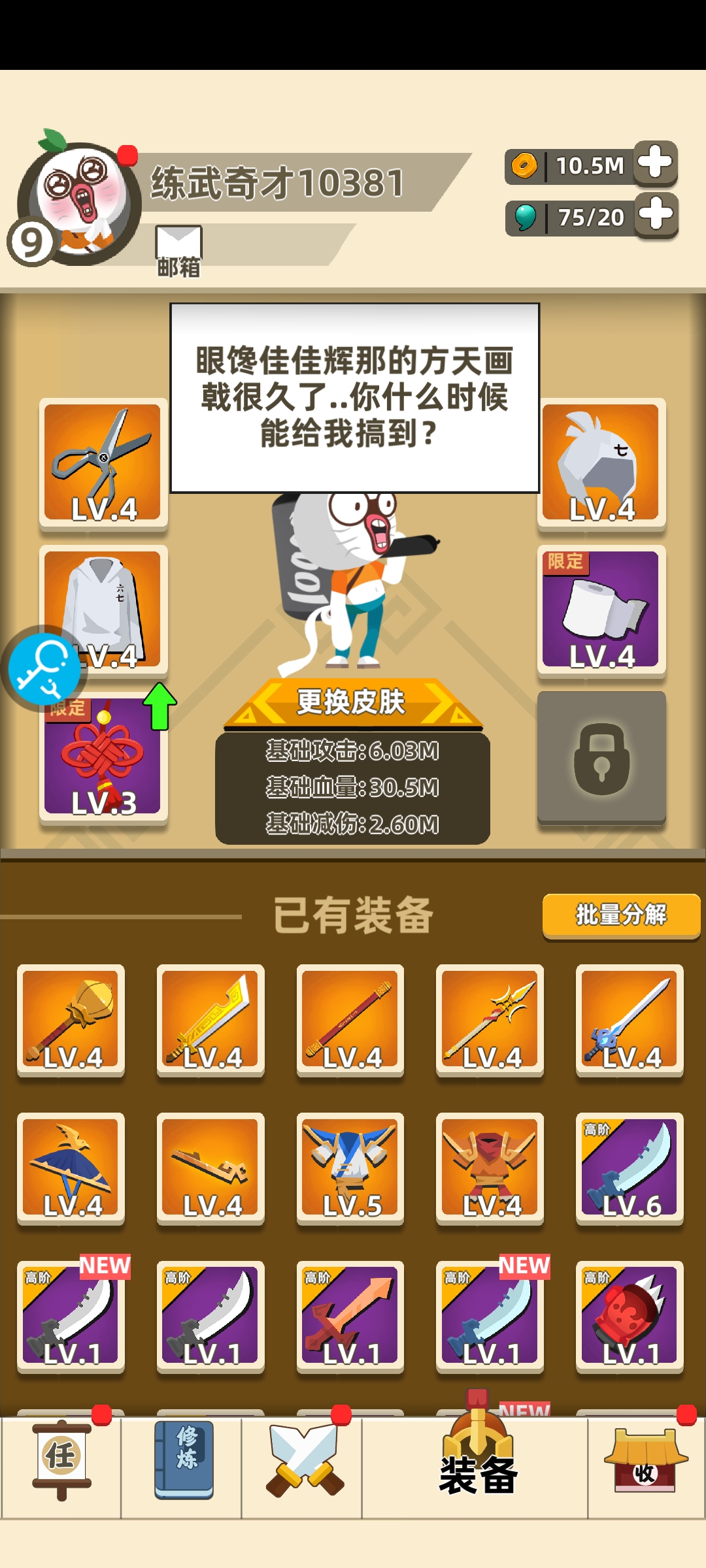Add more gold coins with the plus button
The image size is (706, 1568).
click(655, 163)
